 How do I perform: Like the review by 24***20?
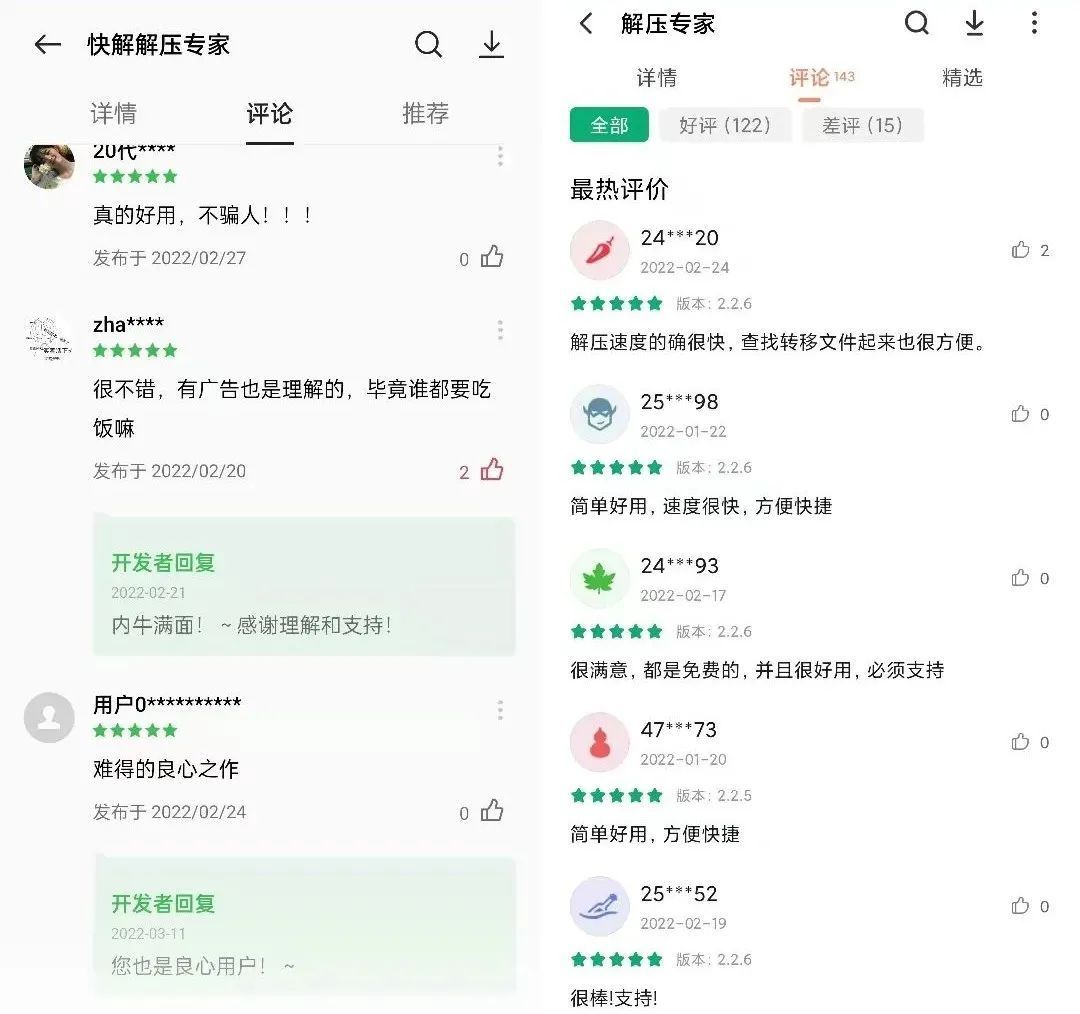point(1021,250)
